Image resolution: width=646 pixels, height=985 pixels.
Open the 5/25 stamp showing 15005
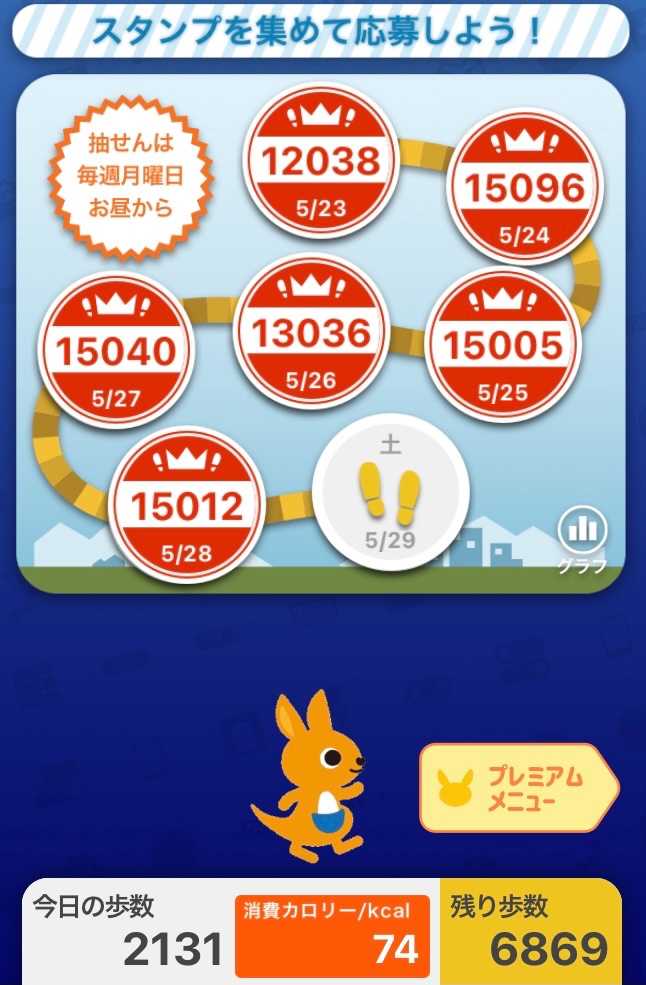502,345
